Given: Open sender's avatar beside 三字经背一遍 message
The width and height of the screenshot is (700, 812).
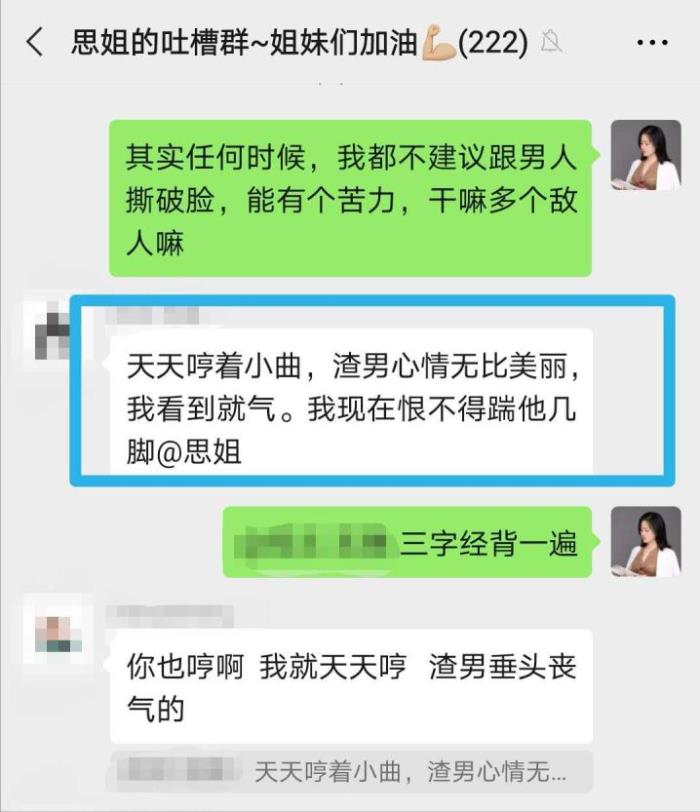Looking at the screenshot, I should (645, 541).
